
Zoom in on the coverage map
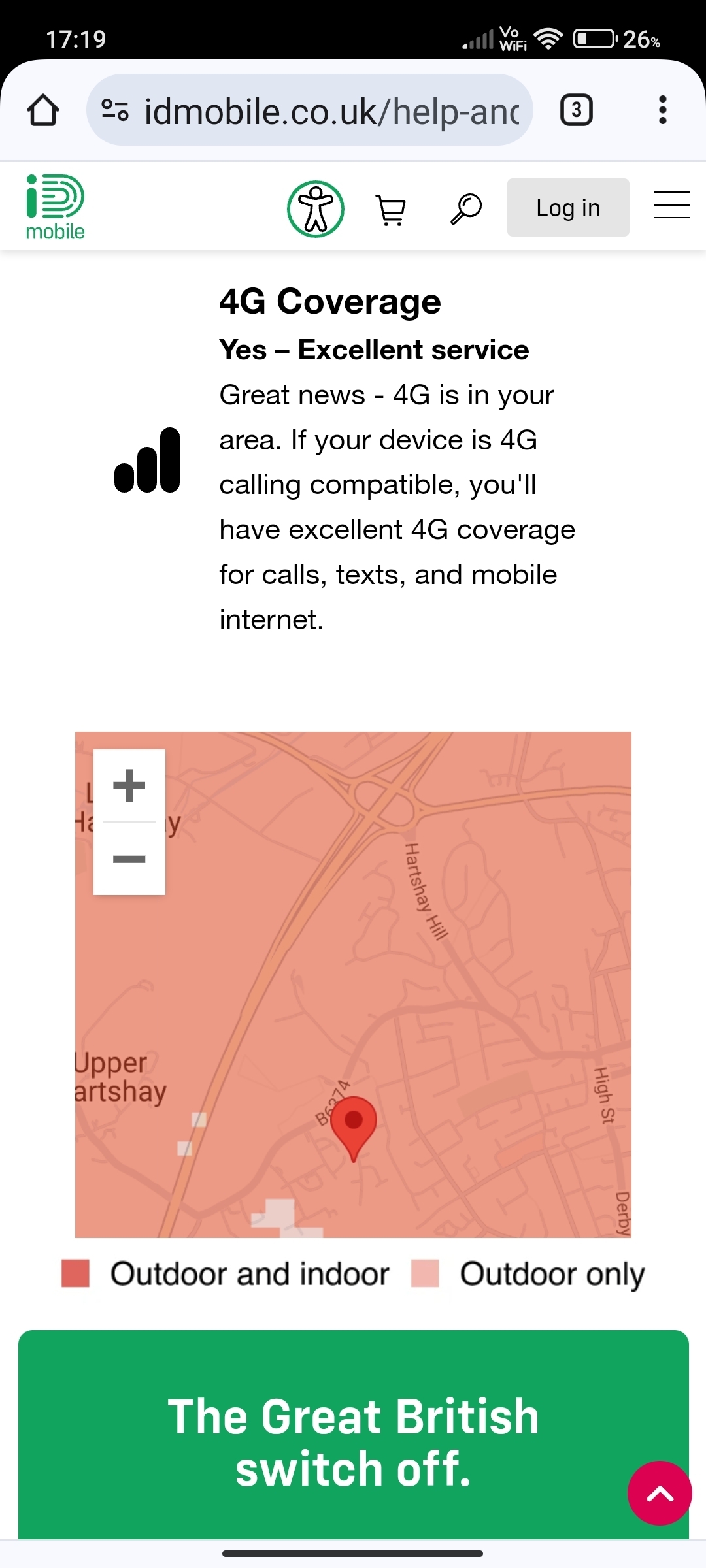129,785
